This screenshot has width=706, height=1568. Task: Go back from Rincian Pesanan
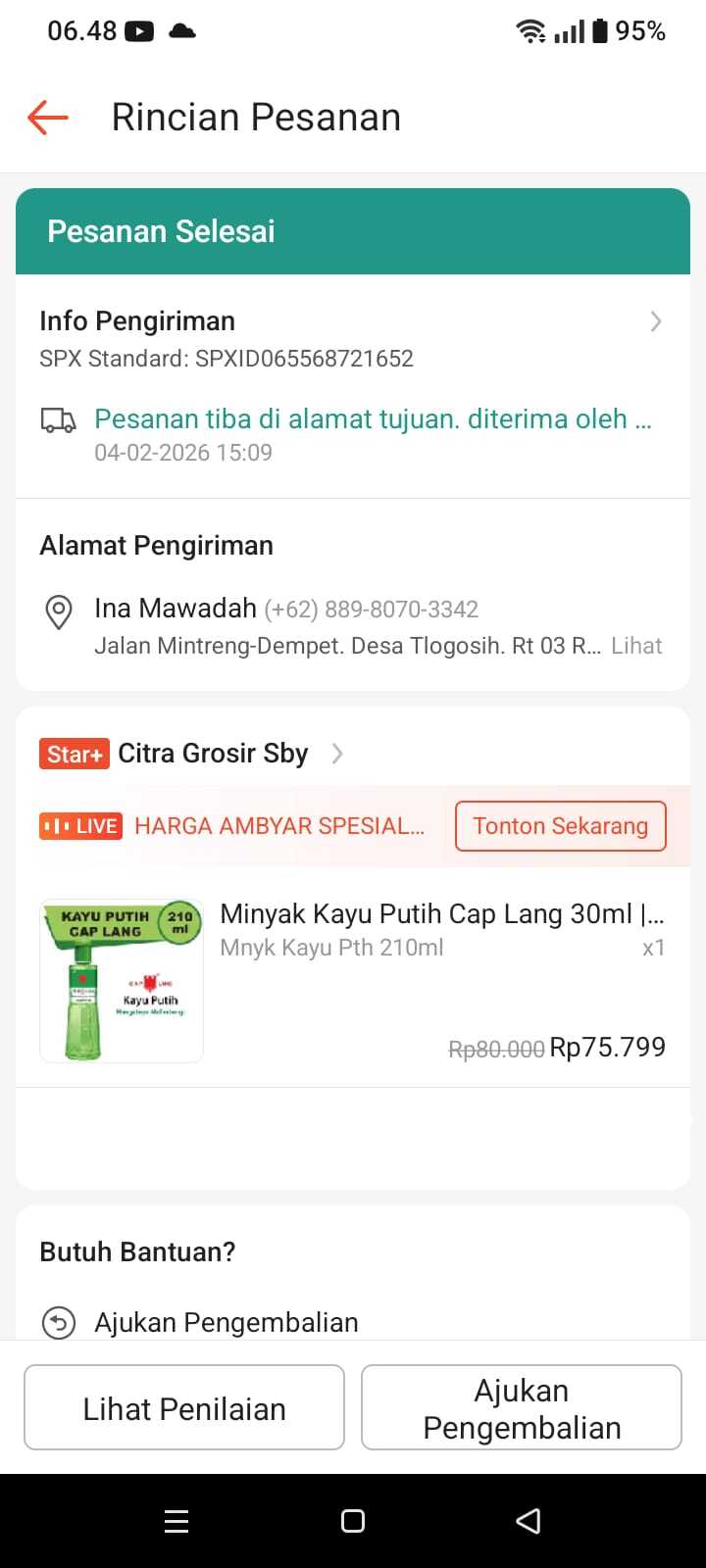coord(48,118)
